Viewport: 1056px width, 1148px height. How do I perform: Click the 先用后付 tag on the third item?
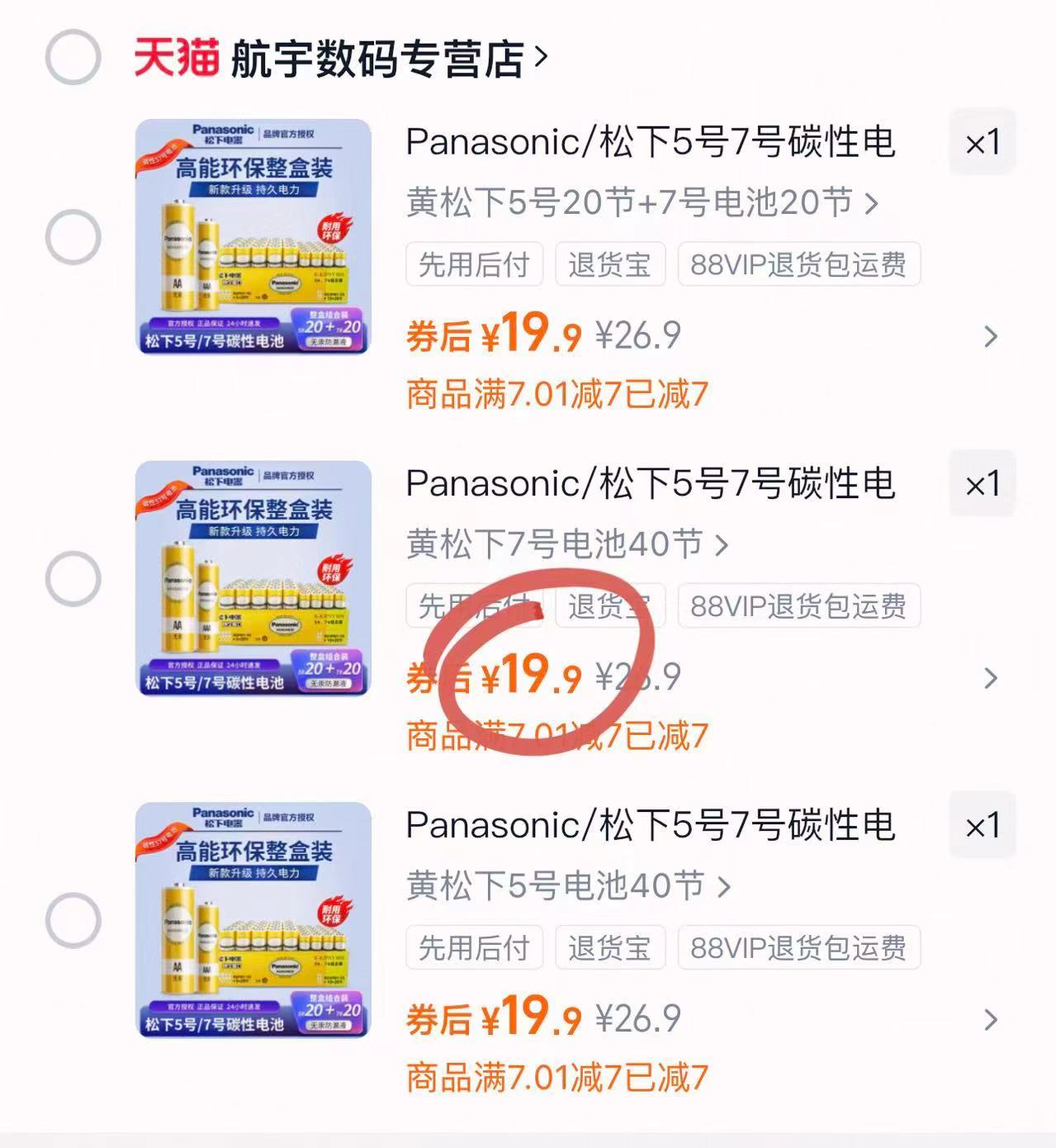click(x=473, y=947)
